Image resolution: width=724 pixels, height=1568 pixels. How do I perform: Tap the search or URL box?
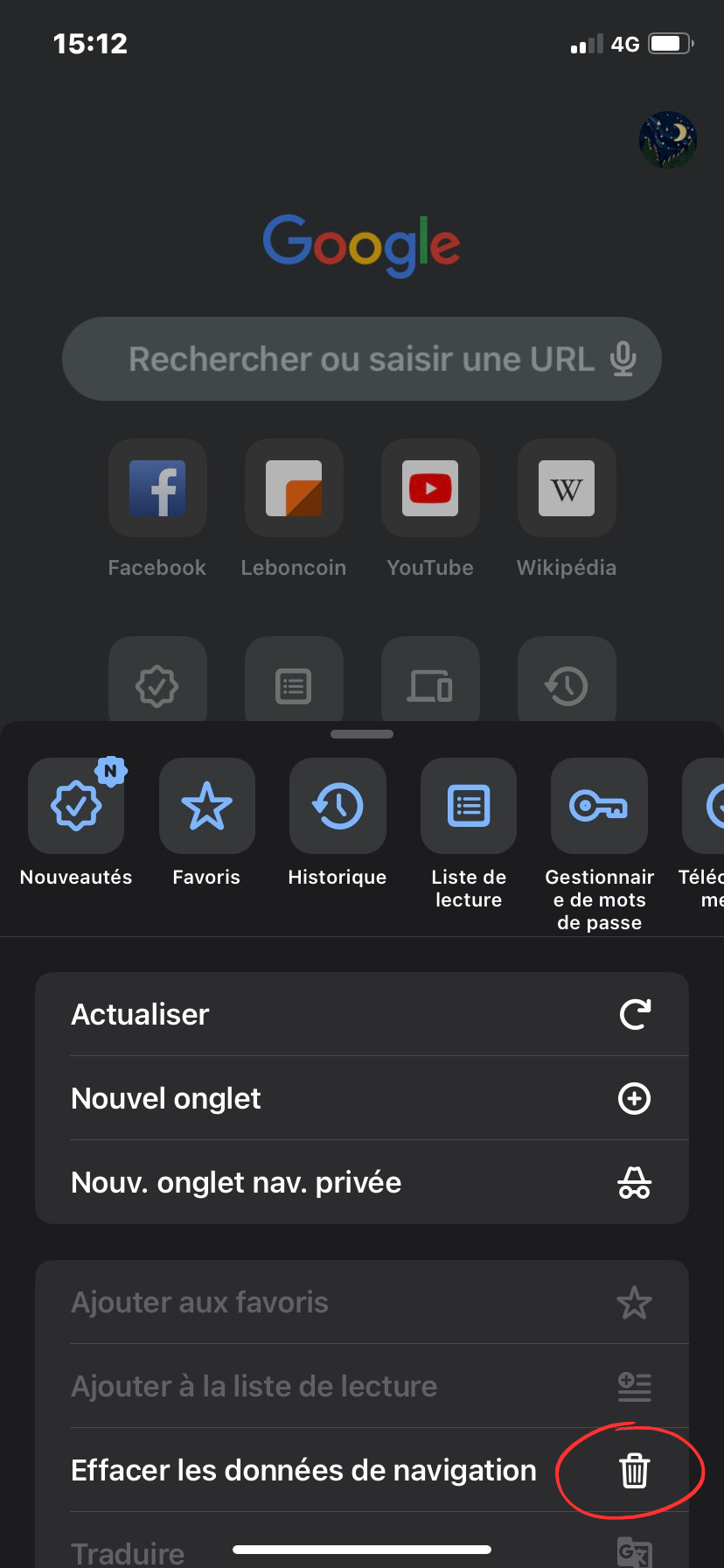(350, 359)
